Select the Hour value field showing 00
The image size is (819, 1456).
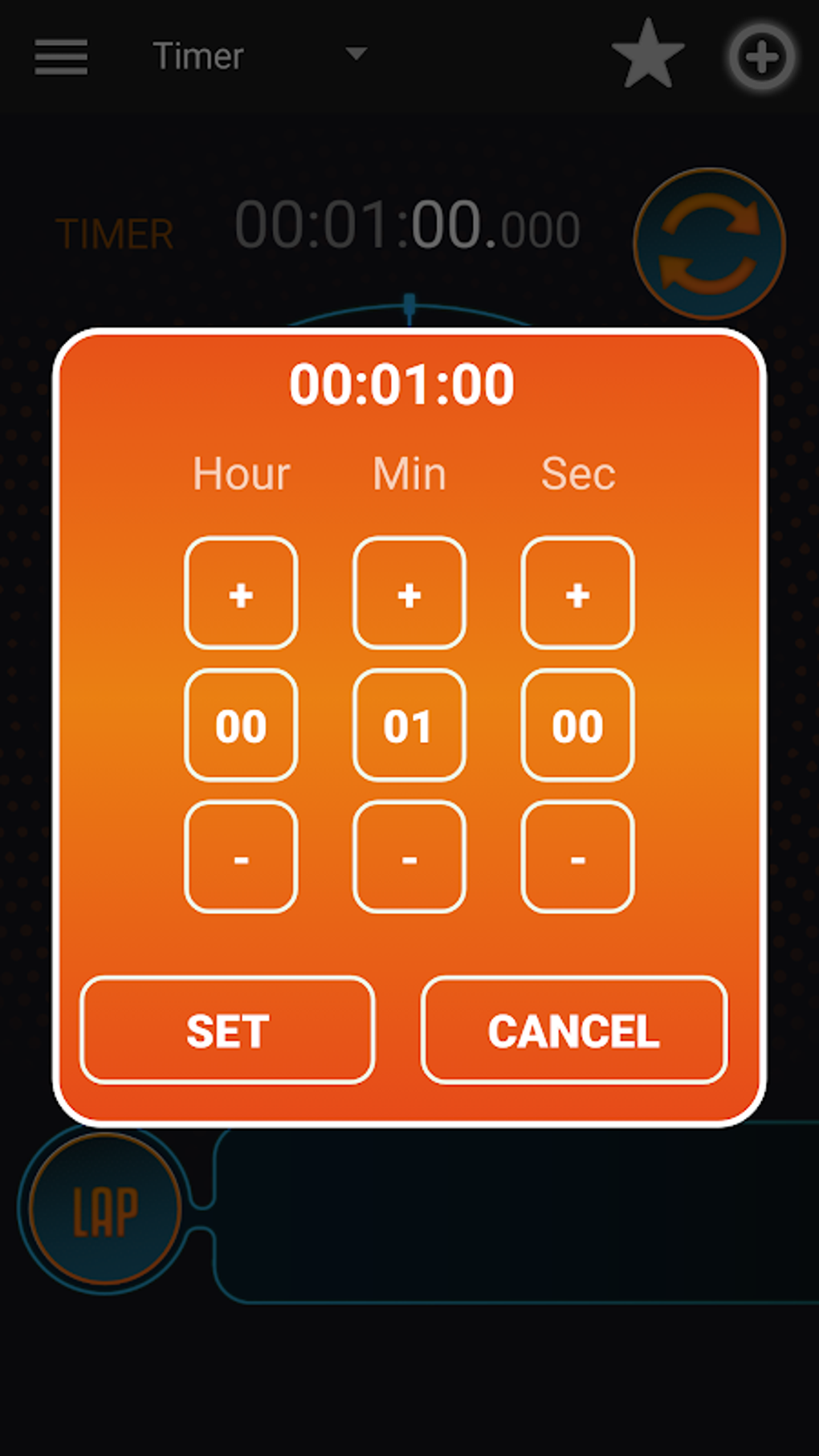tap(240, 724)
